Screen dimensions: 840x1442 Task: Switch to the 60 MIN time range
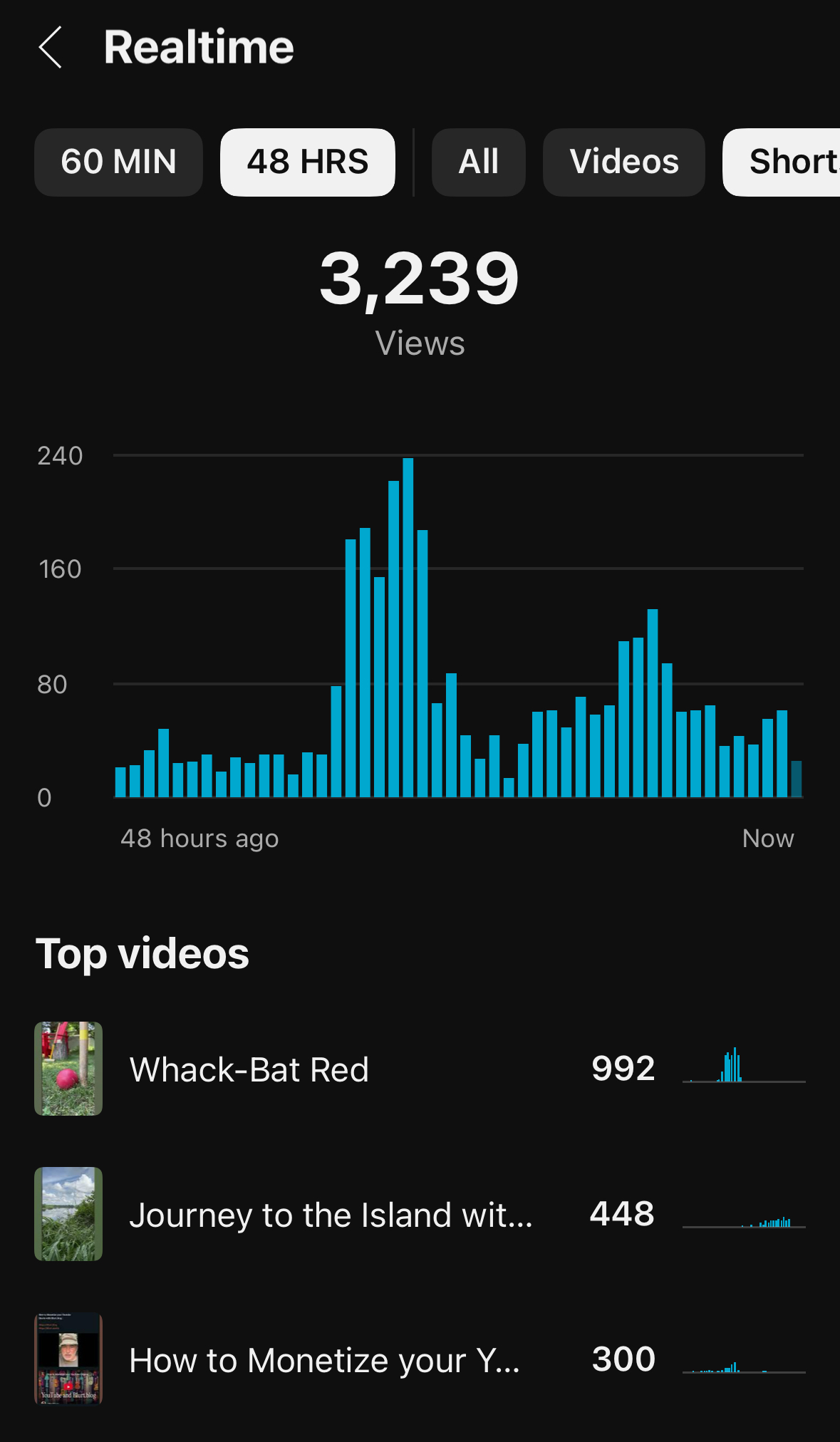tap(118, 162)
